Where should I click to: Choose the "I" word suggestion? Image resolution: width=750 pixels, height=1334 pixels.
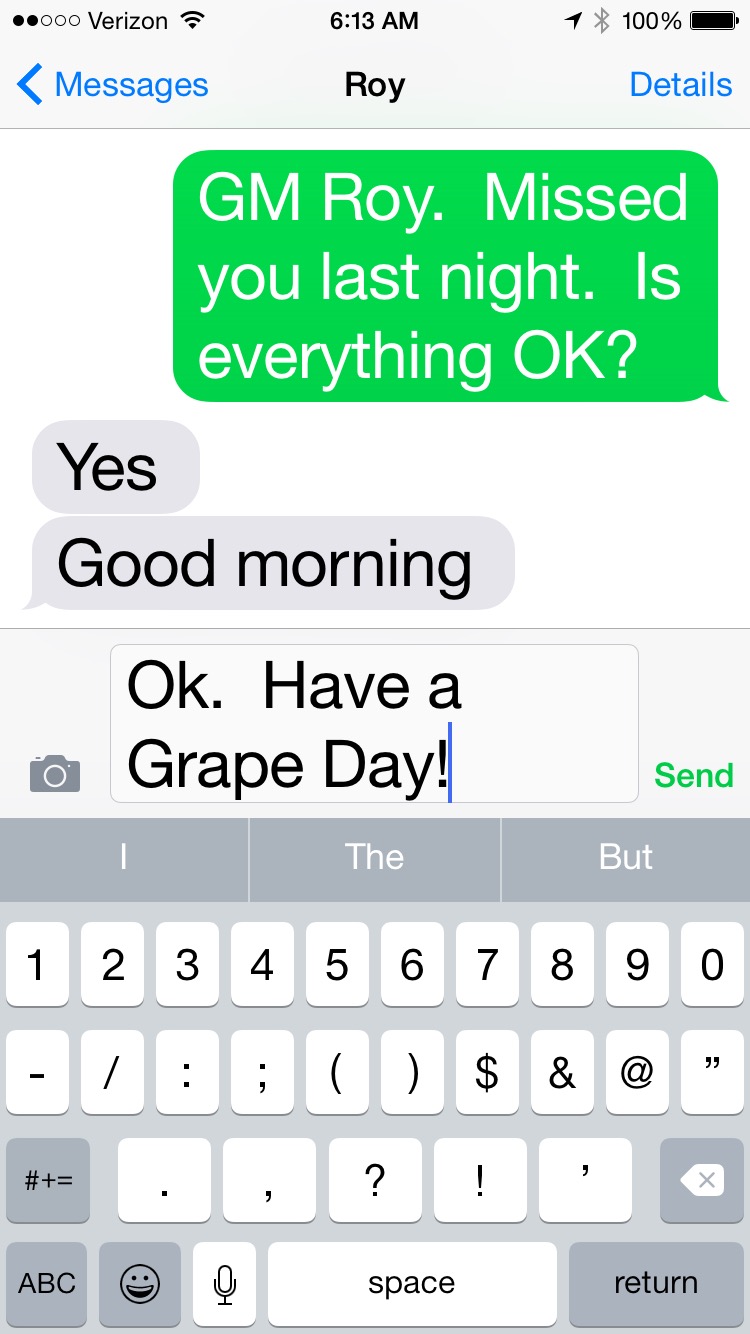tap(123, 858)
